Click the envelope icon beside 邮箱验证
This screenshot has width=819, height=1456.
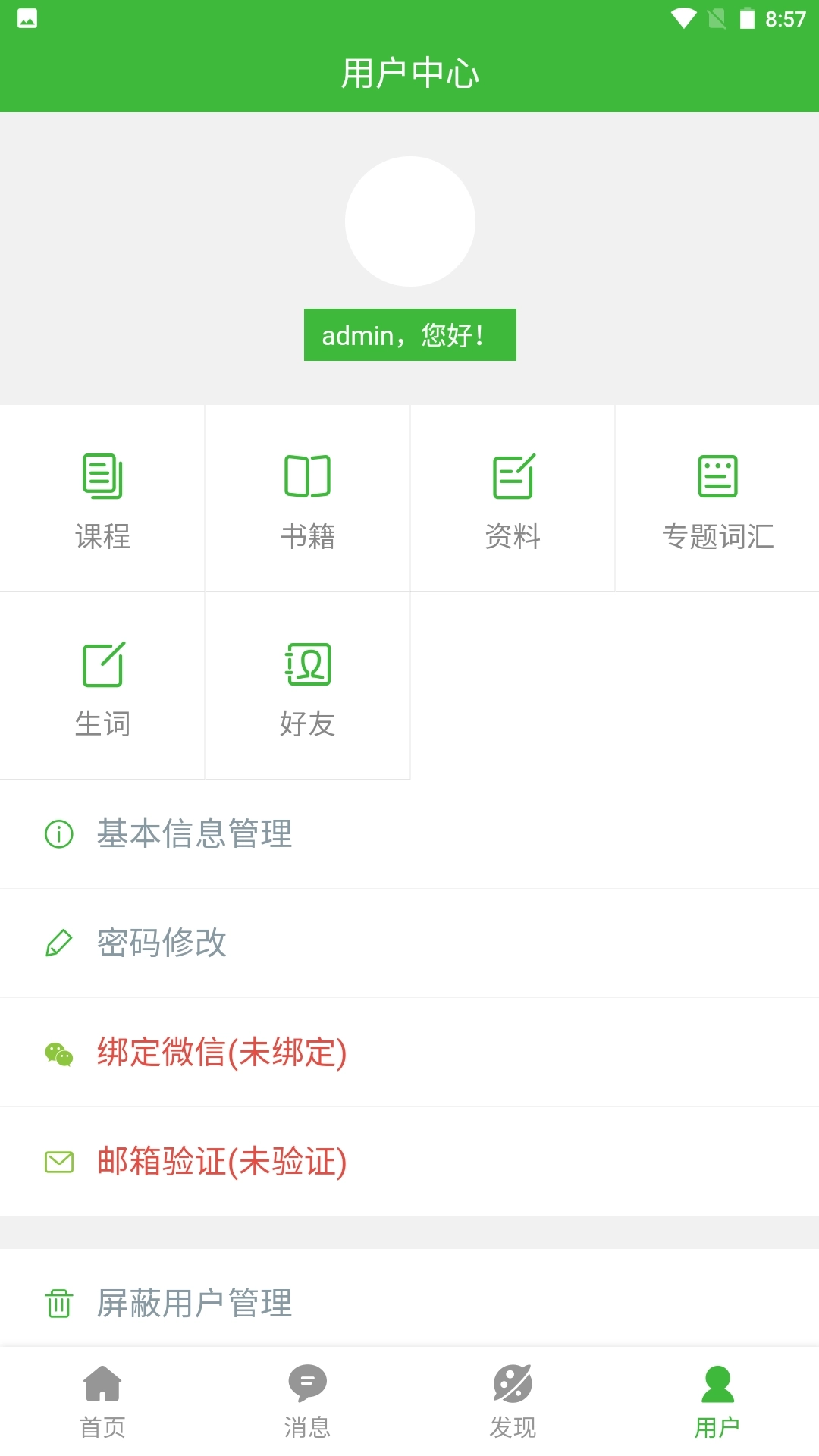pos(58,1161)
